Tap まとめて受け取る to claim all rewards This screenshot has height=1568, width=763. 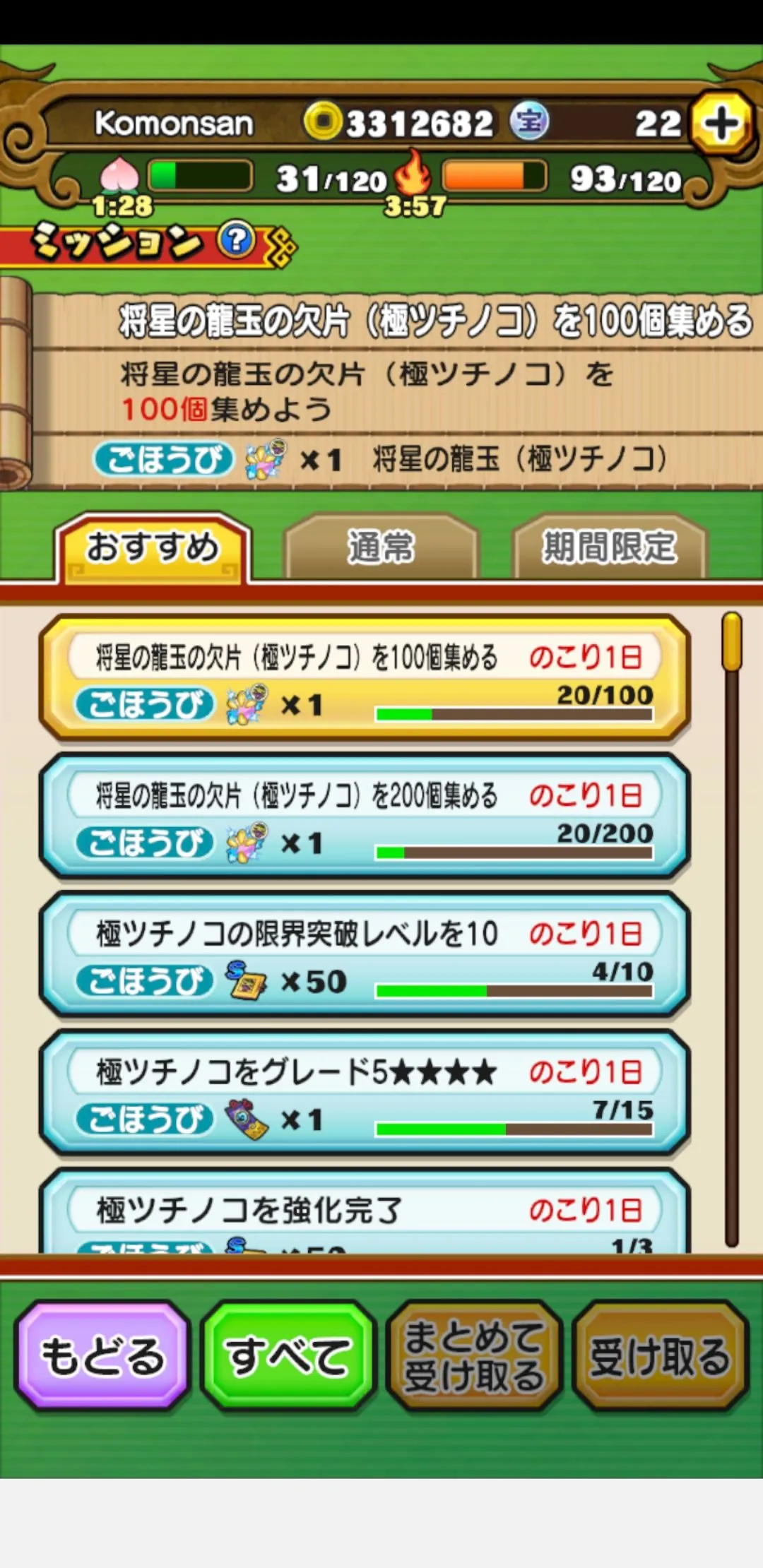tap(474, 1356)
